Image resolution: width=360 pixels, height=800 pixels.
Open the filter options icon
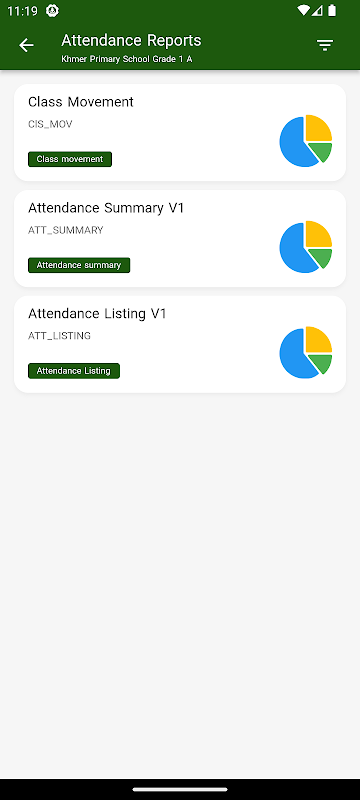(325, 45)
